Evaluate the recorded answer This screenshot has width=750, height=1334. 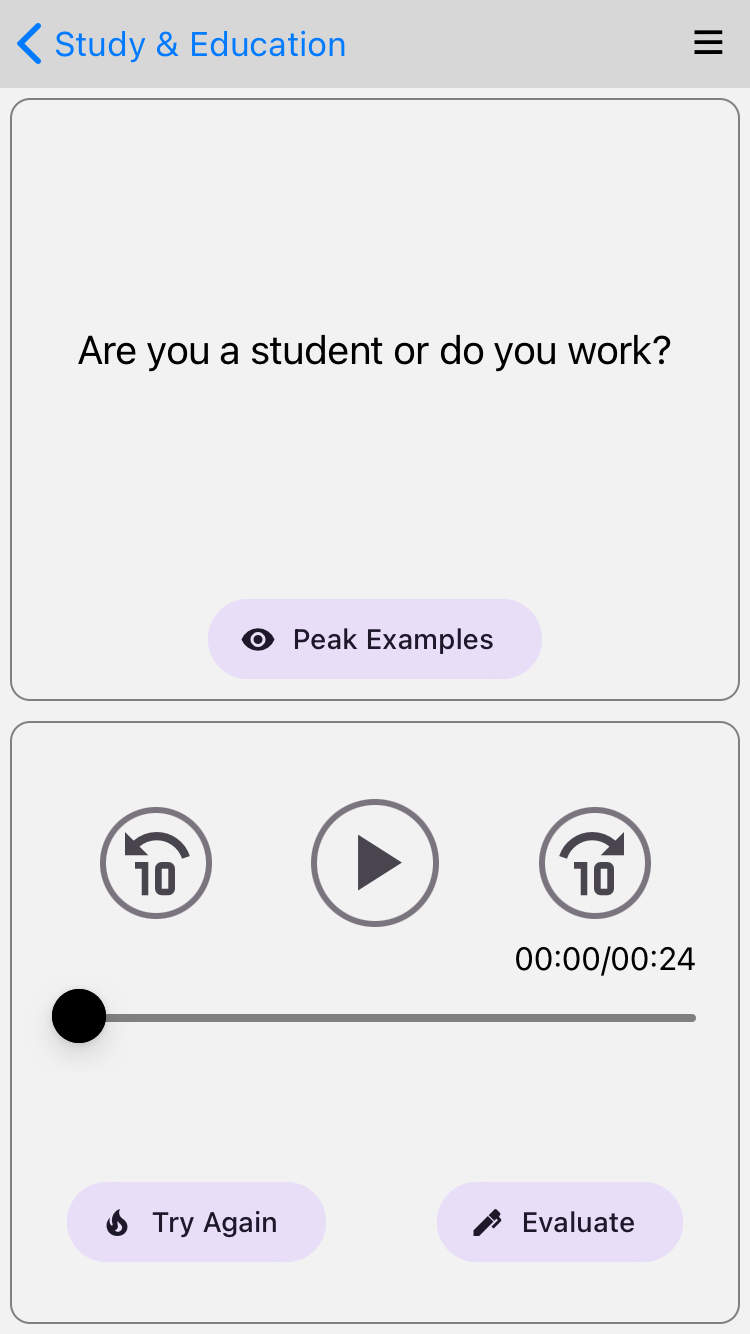pos(559,1222)
